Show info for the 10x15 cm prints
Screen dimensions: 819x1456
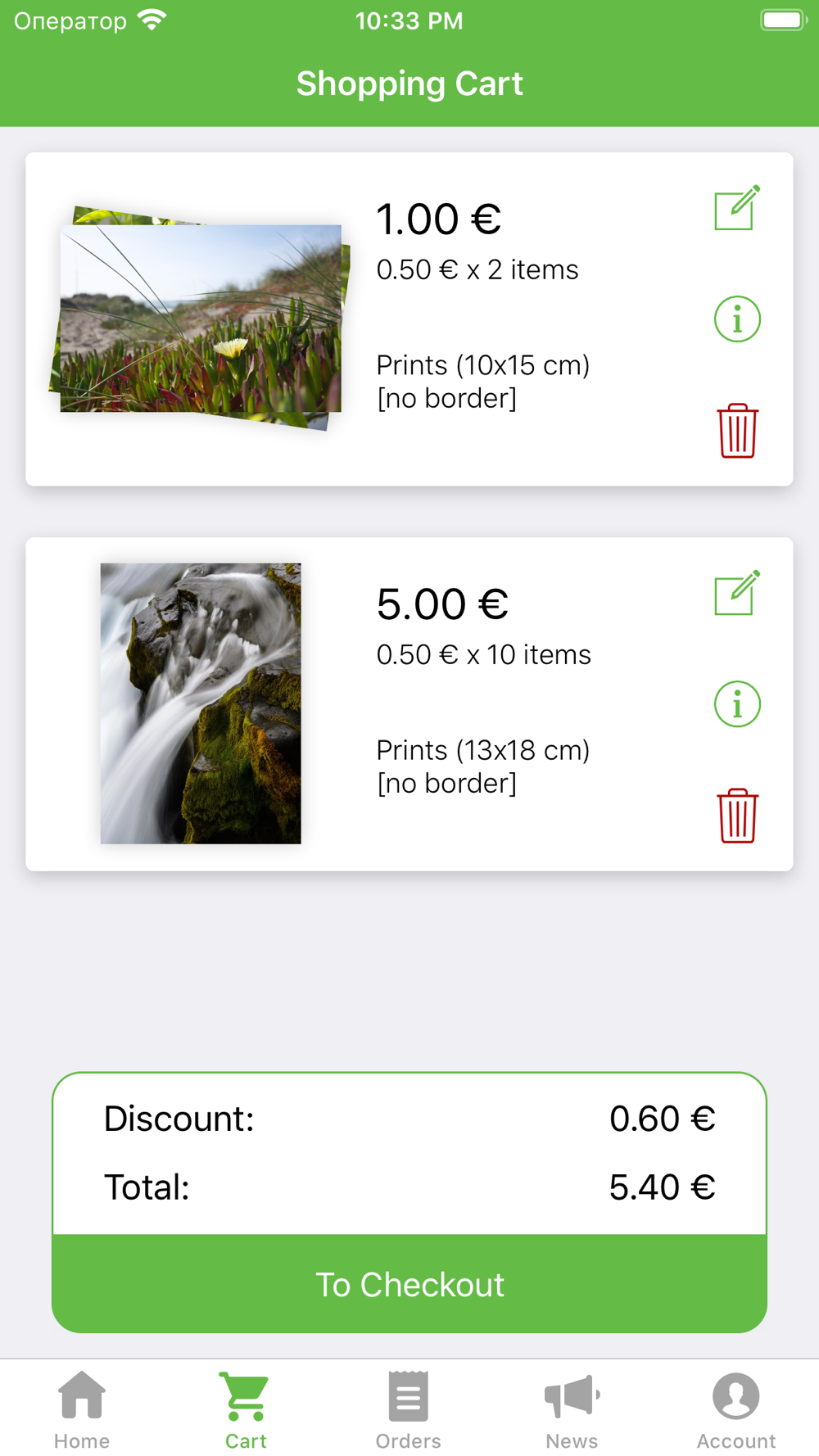(737, 319)
